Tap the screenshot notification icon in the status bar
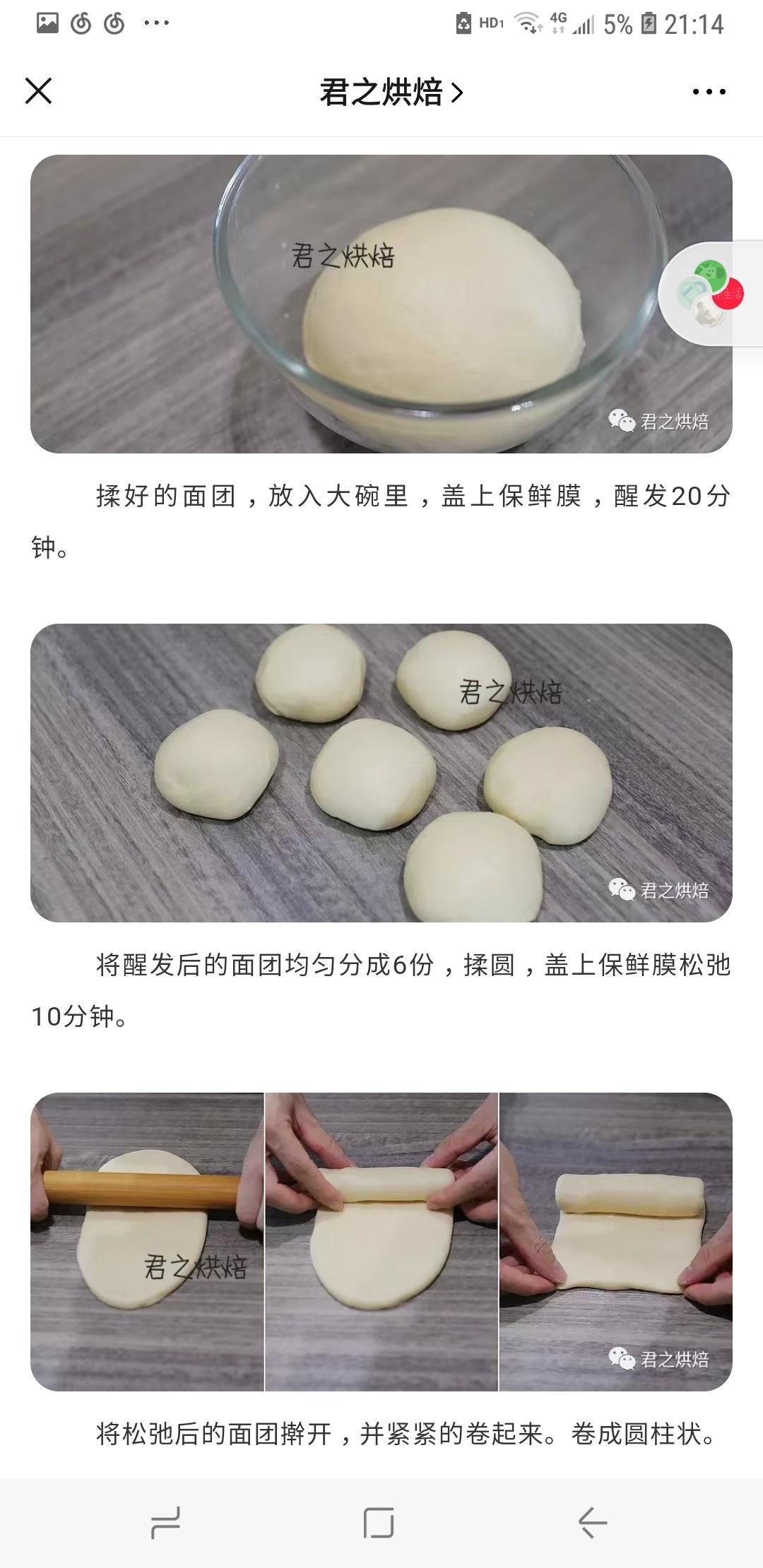763x1568 pixels. click(x=46, y=23)
